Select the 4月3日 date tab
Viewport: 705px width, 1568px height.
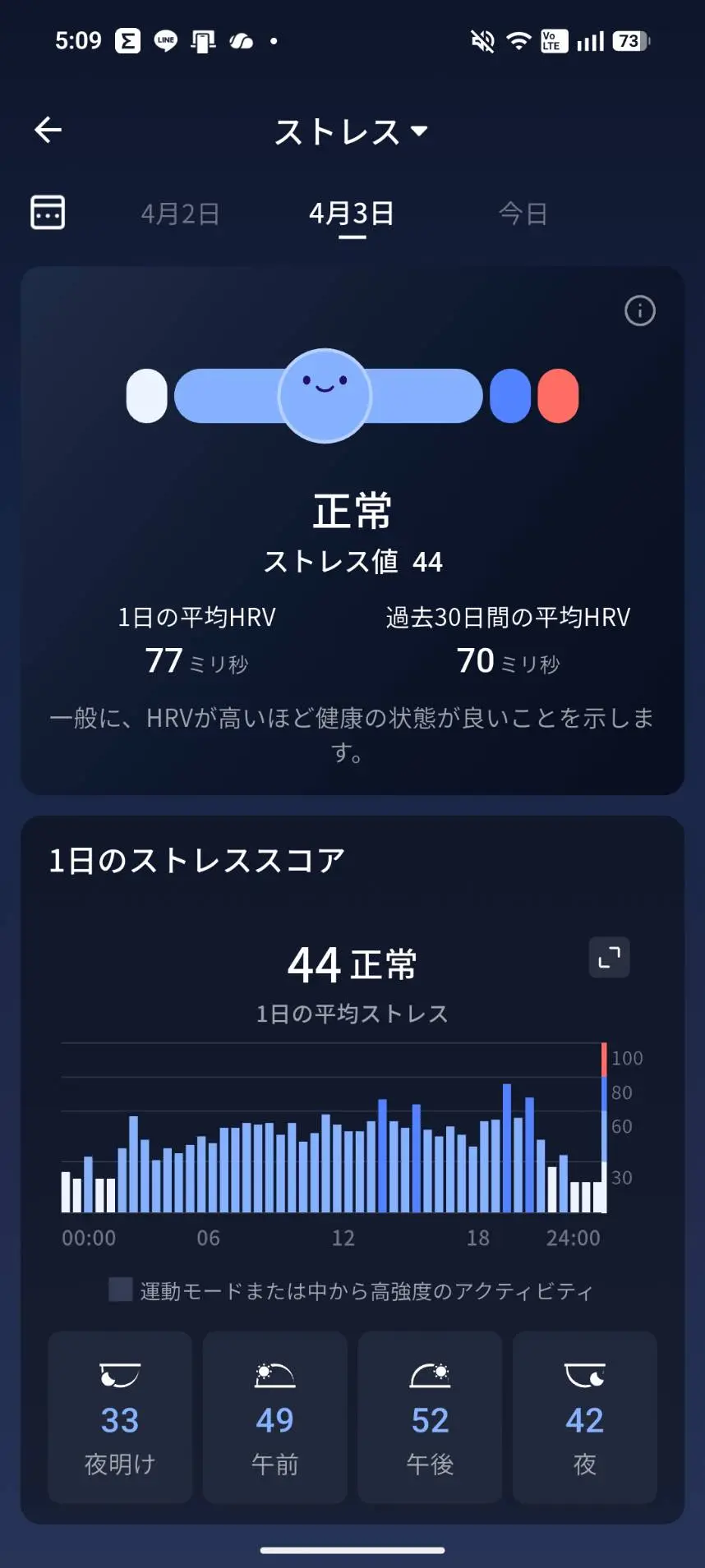click(352, 214)
